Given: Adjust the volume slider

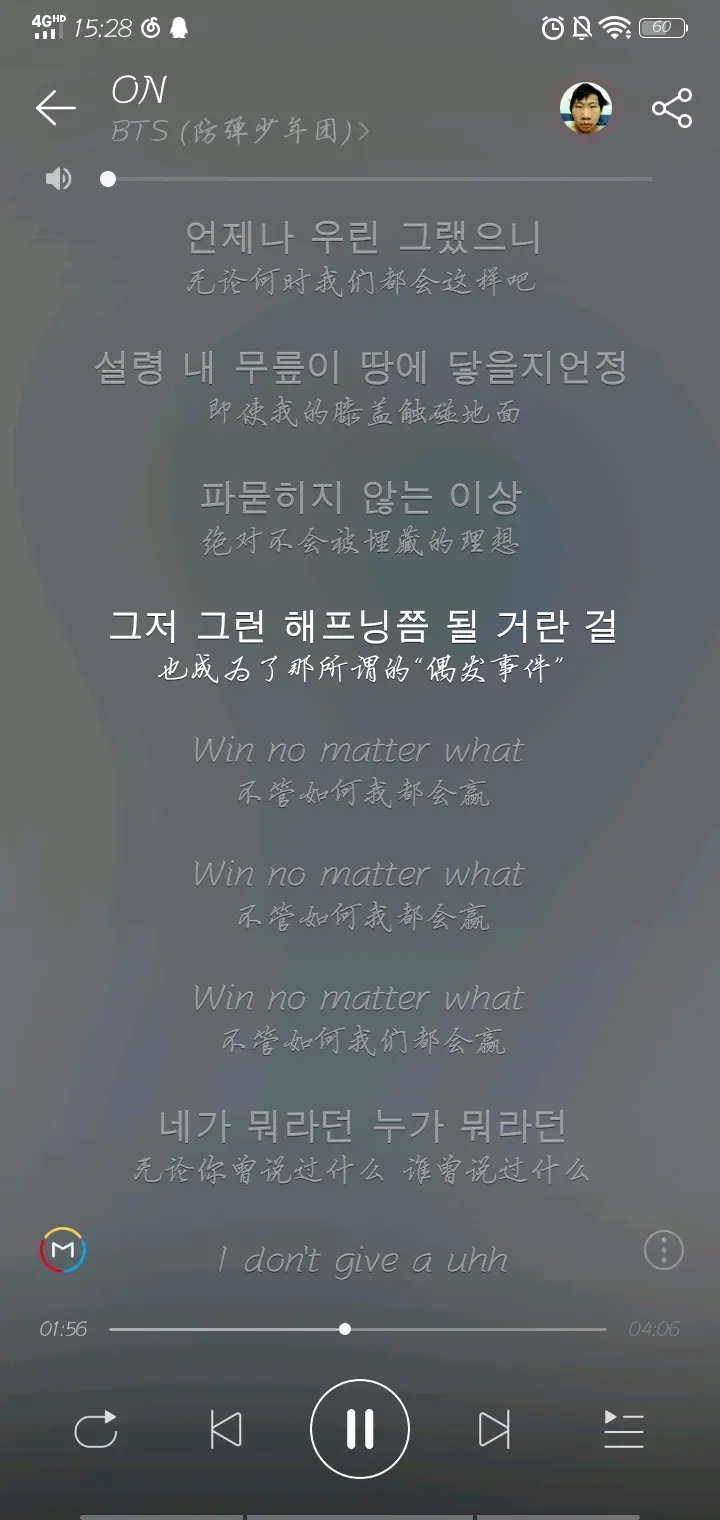Looking at the screenshot, I should (380, 179).
